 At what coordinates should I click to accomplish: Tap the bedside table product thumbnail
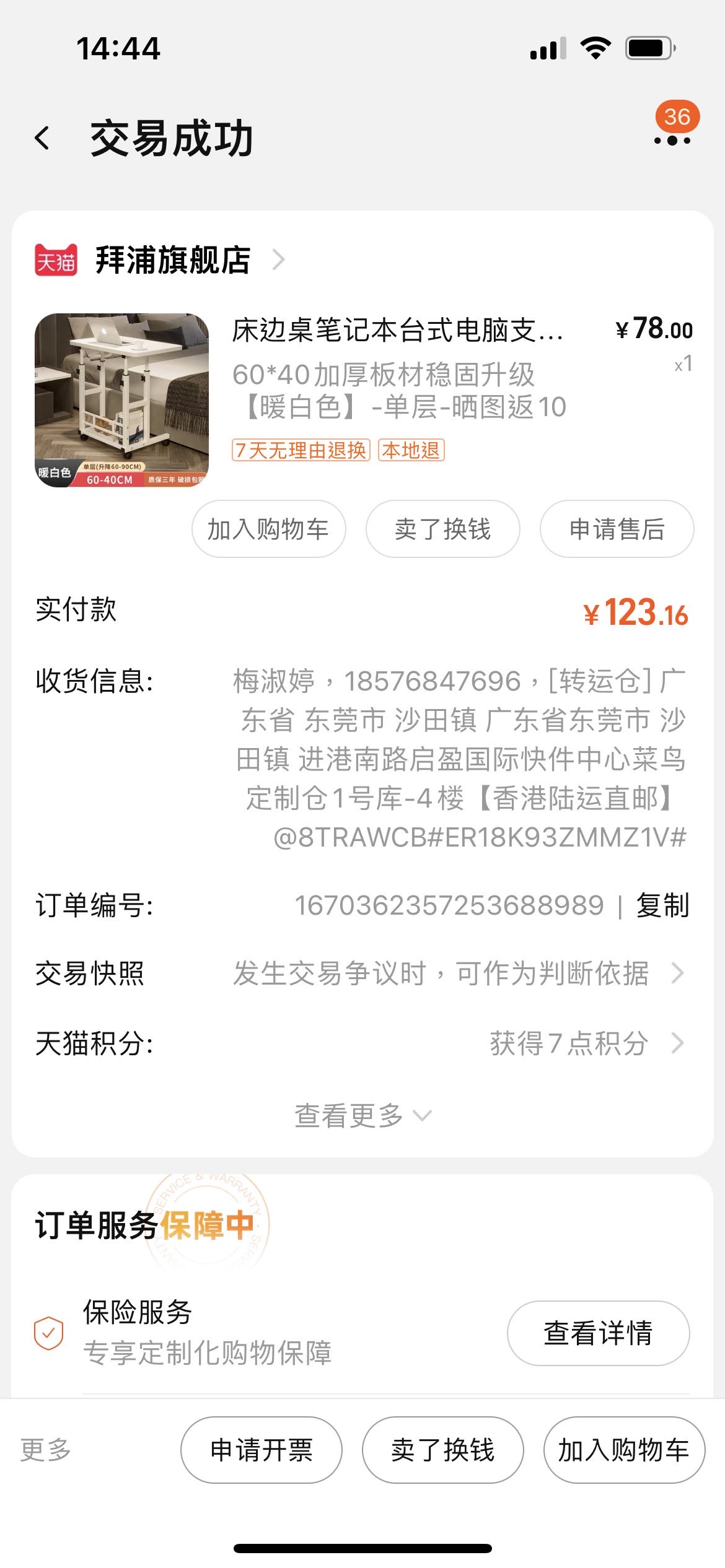click(x=124, y=399)
